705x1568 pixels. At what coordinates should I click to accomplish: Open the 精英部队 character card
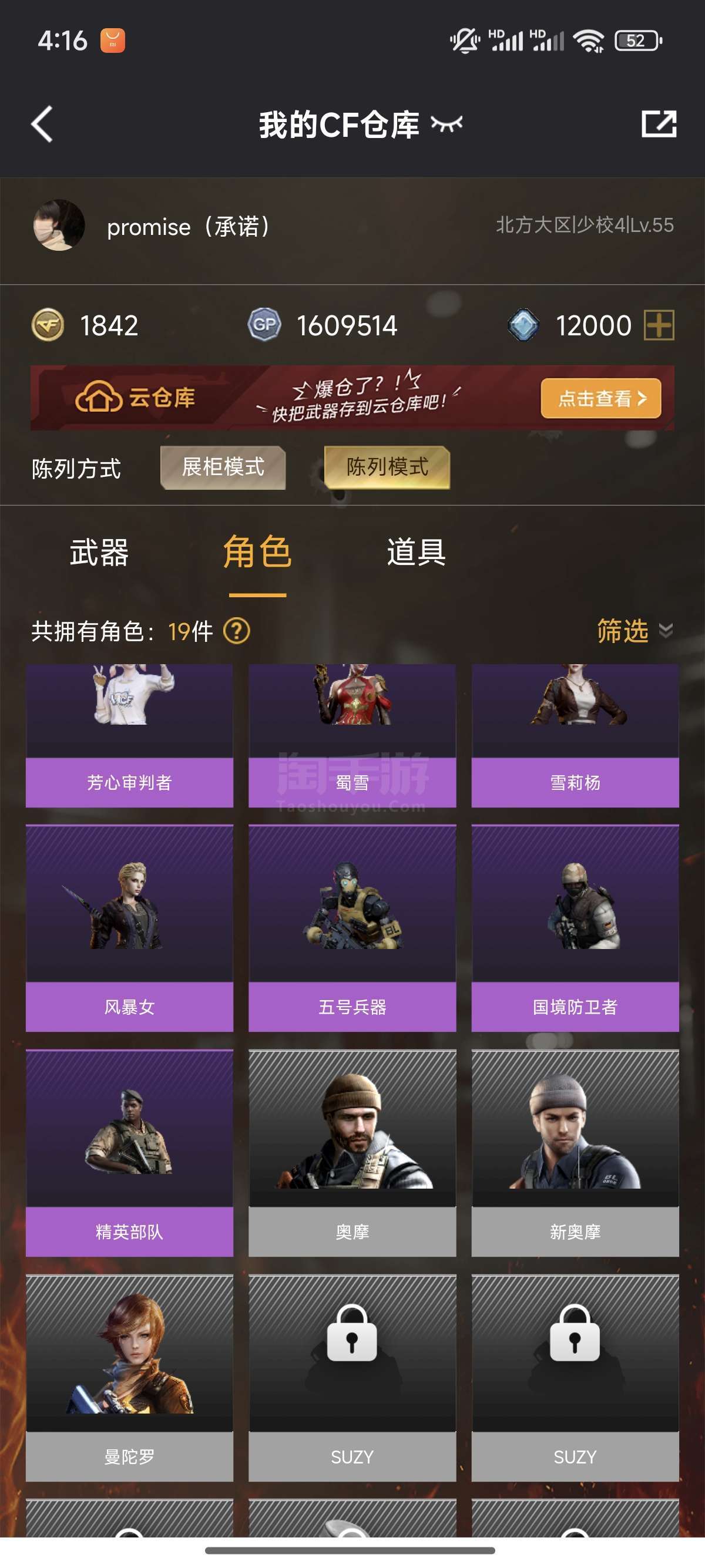(129, 1153)
